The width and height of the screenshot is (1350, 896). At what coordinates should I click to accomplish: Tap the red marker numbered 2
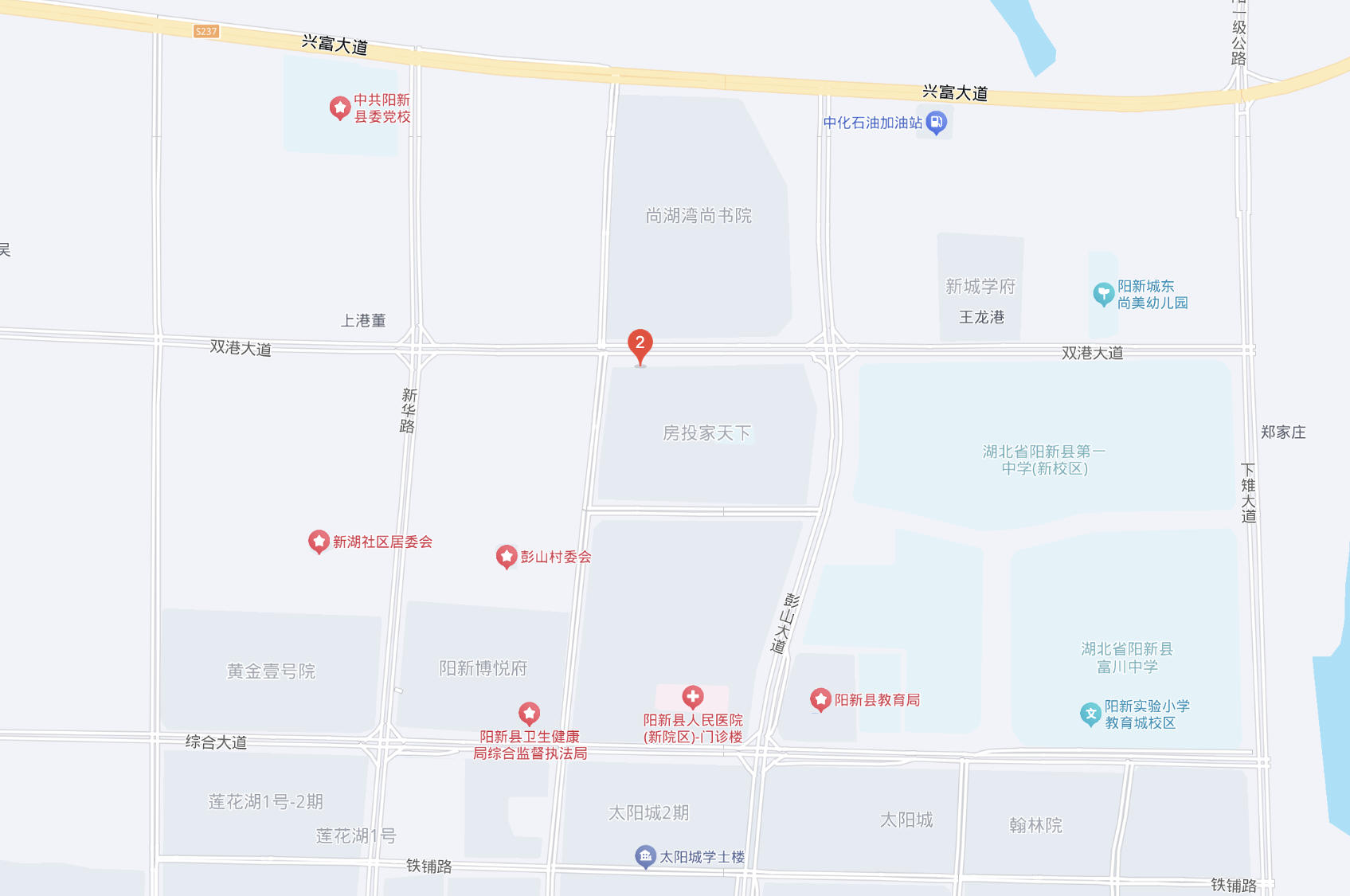(x=640, y=345)
